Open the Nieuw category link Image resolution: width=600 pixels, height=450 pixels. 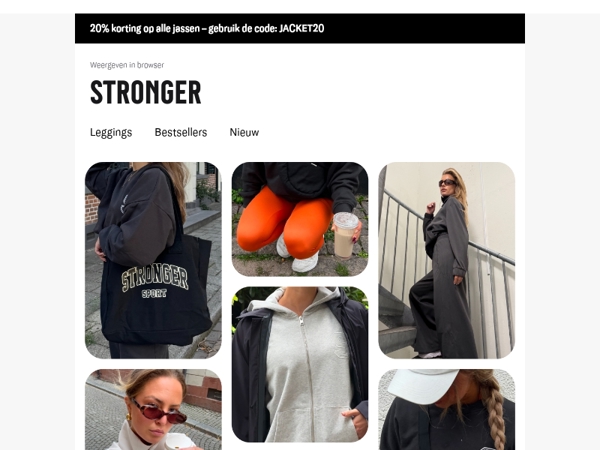pos(244,132)
